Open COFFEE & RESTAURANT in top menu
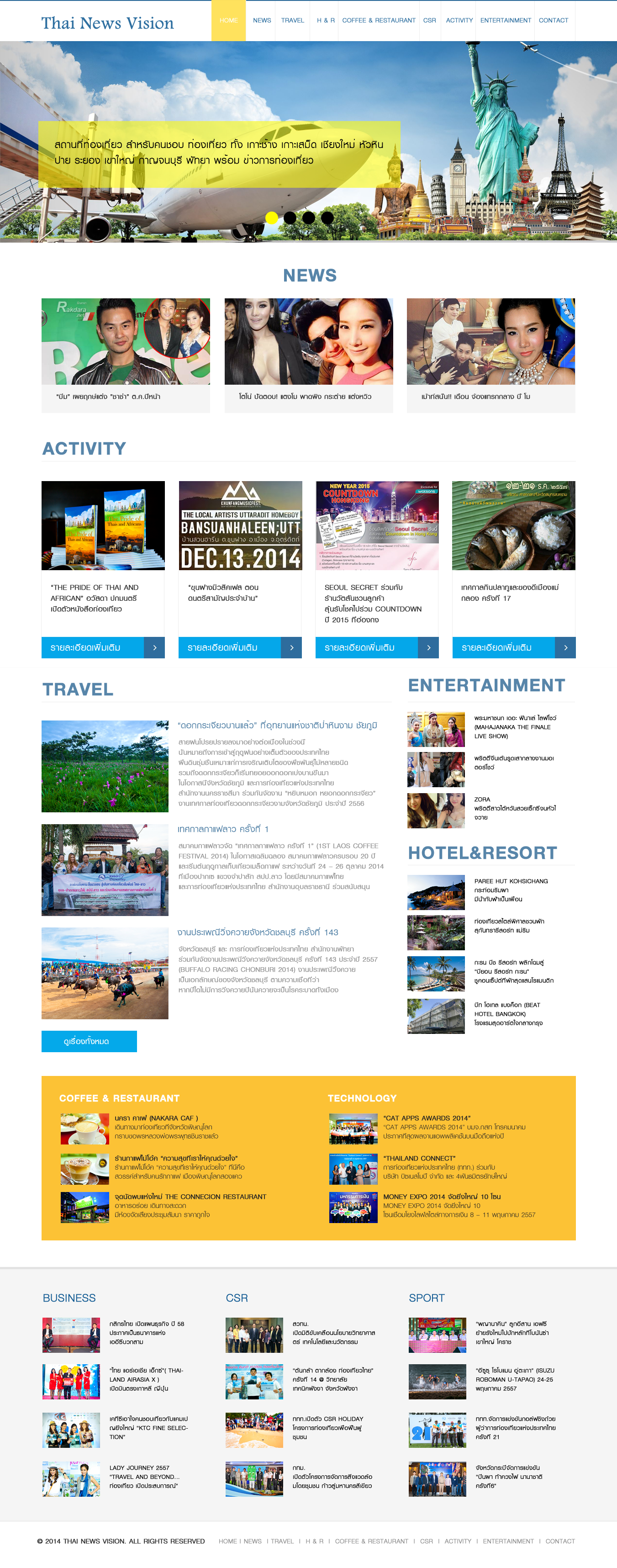 pos(379,21)
